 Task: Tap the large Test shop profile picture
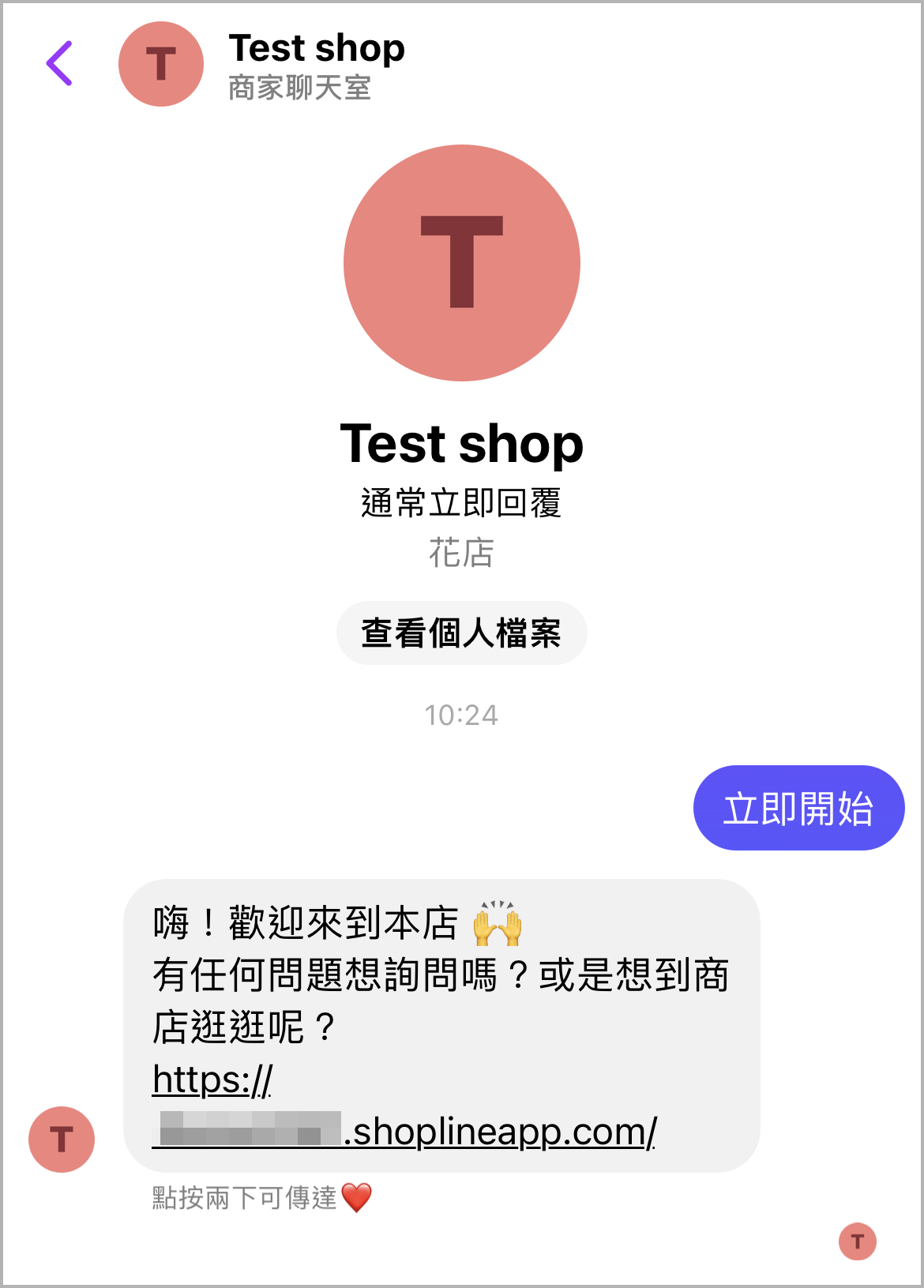[x=461, y=263]
